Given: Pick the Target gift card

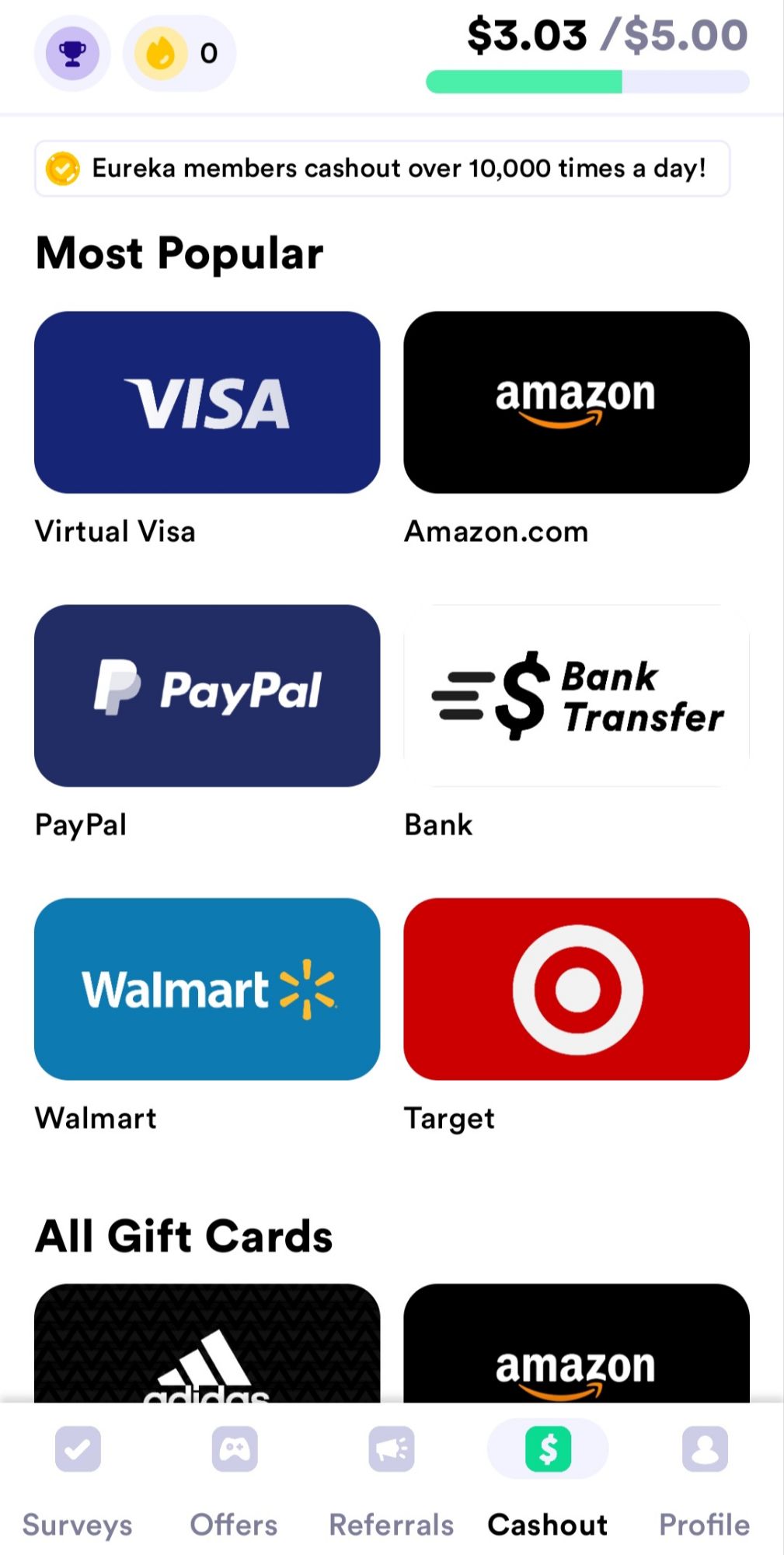Looking at the screenshot, I should coord(576,989).
